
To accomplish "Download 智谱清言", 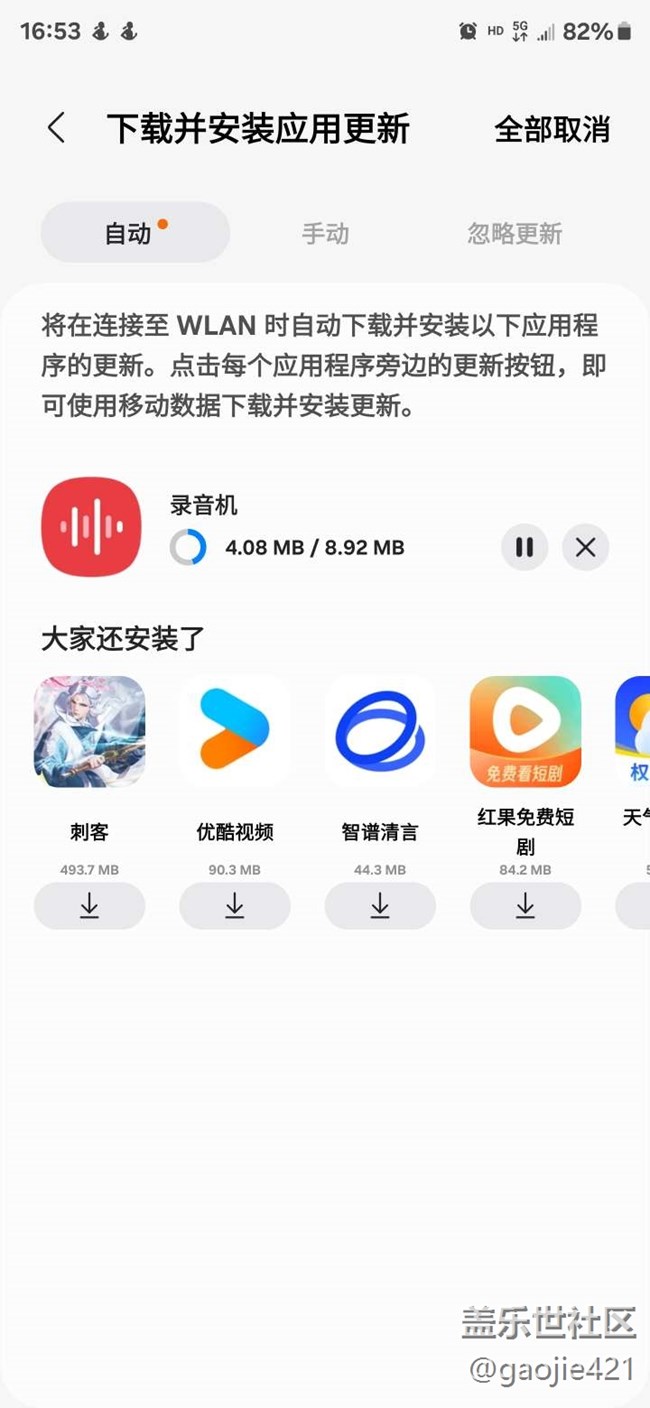I will click(x=380, y=906).
